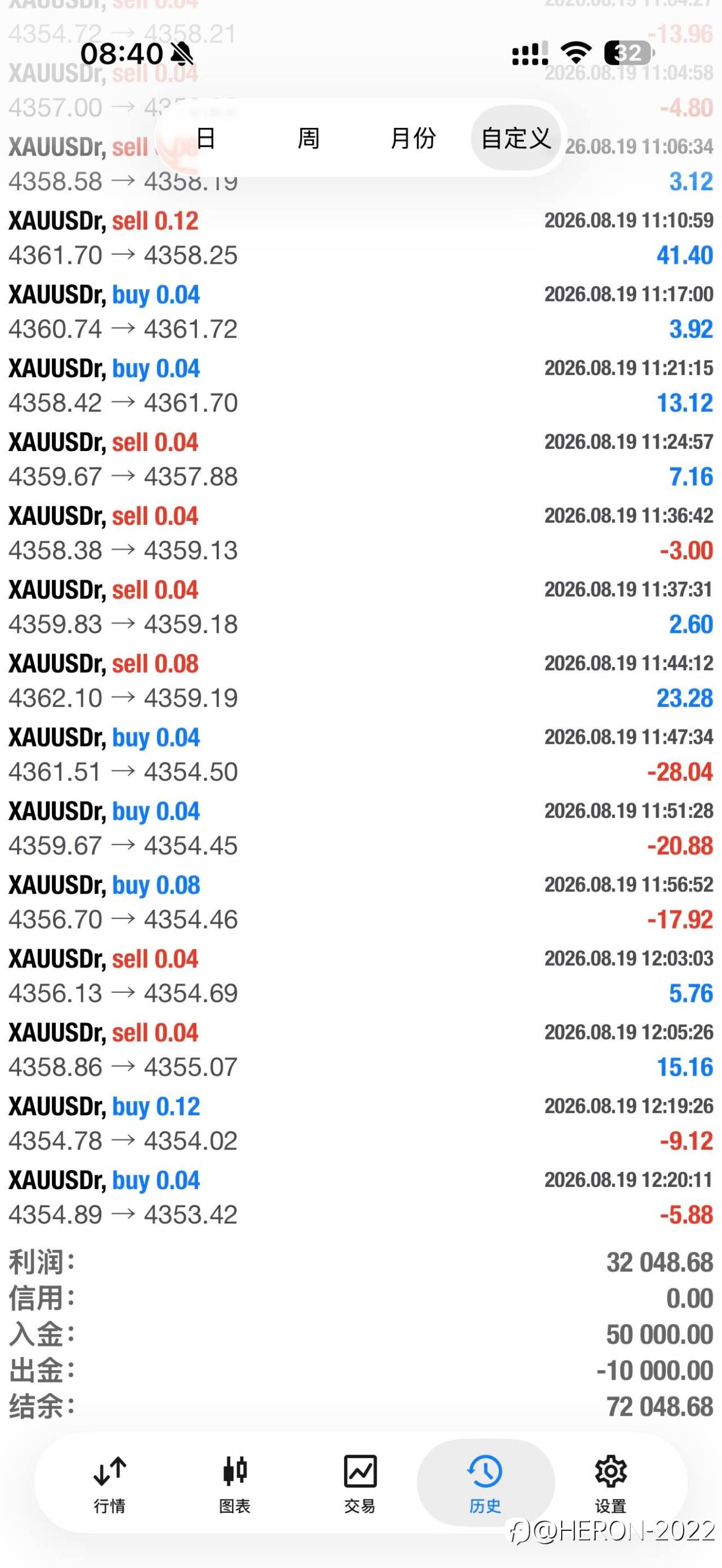Viewport: 722px width, 1568px height.
Task: View the buy 0.04 trade at 11:21:15
Action: 361,385
